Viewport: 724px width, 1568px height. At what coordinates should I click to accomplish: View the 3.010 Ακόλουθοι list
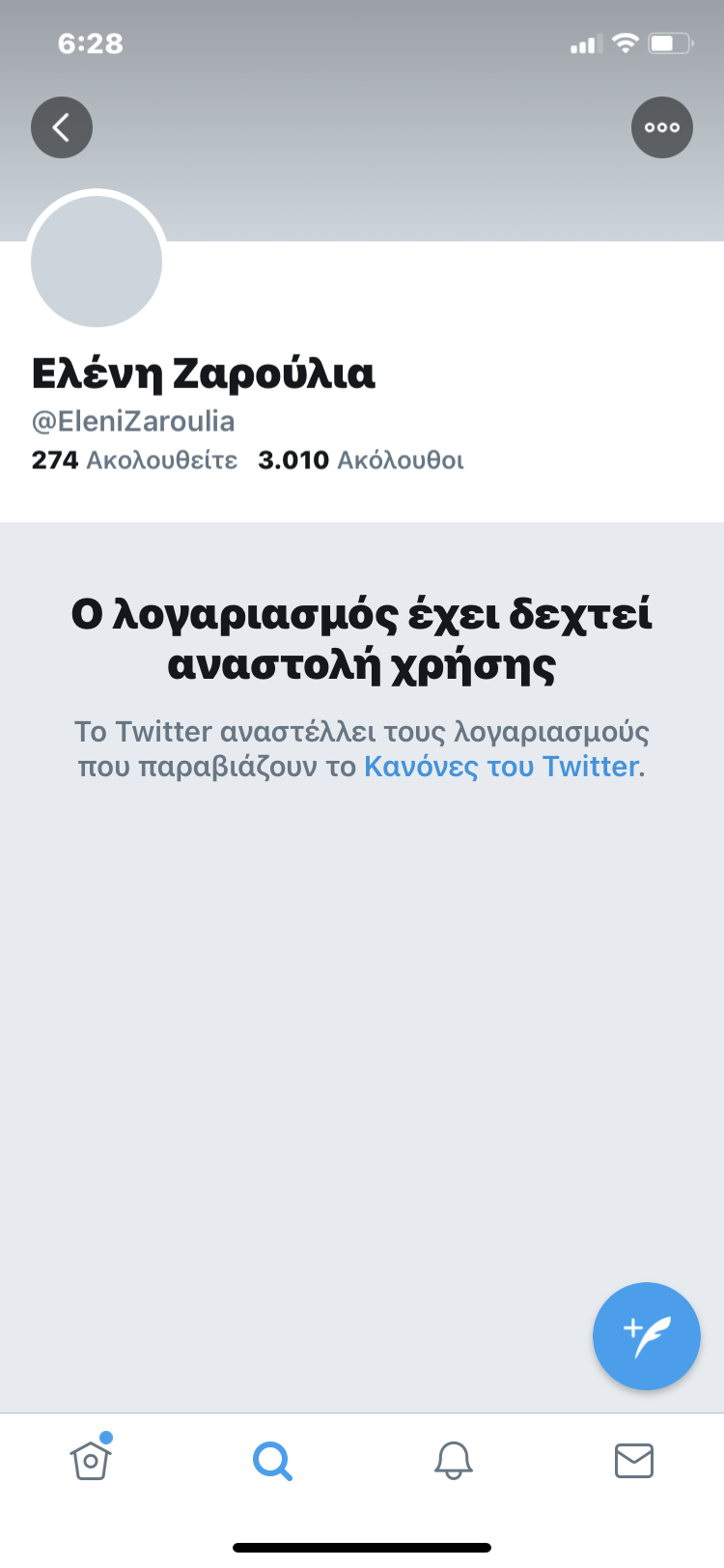(361, 460)
